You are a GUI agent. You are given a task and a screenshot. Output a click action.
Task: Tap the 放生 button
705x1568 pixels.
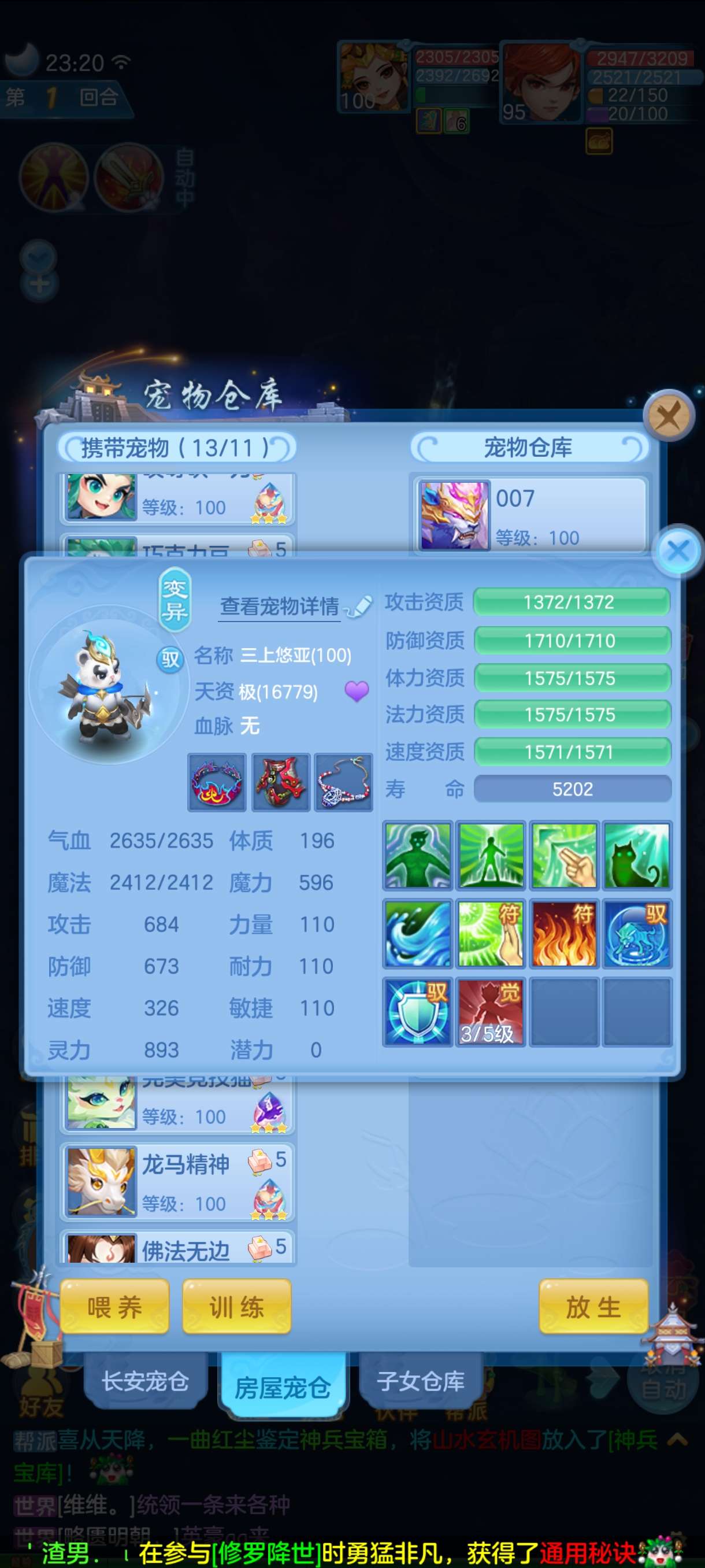click(593, 1307)
